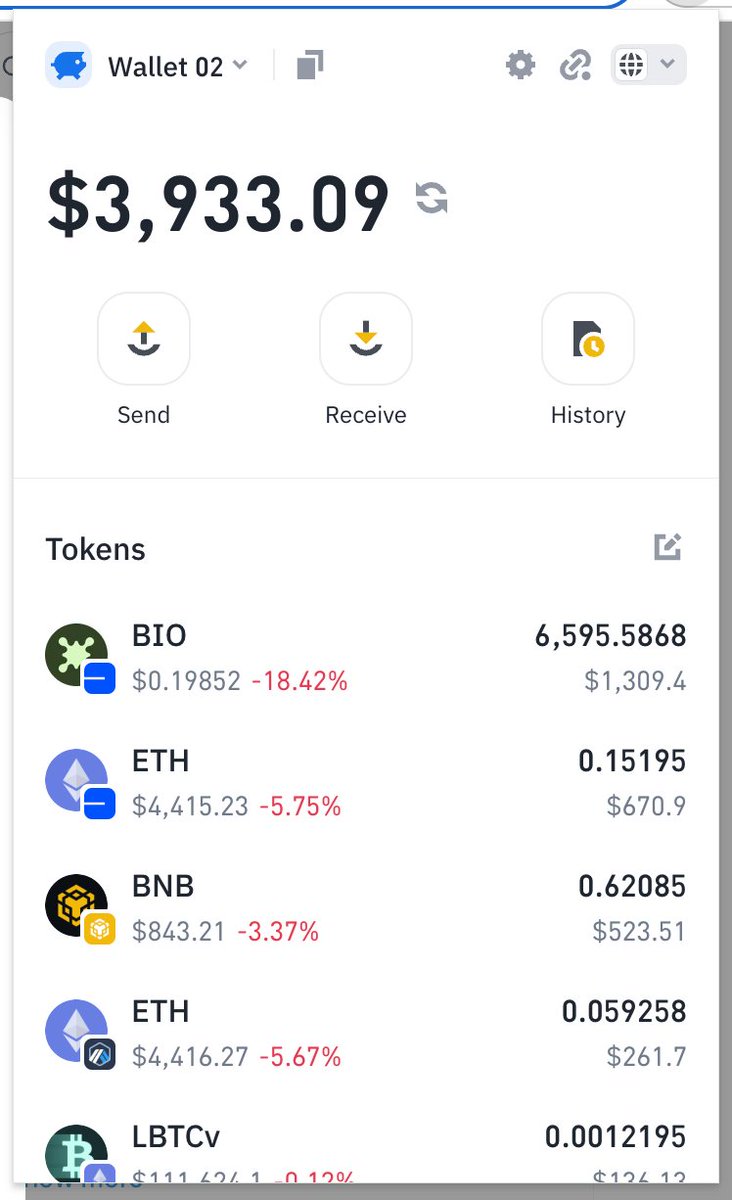732x1200 pixels.
Task: Open the Wallet 02 account switcher
Action: [147, 66]
